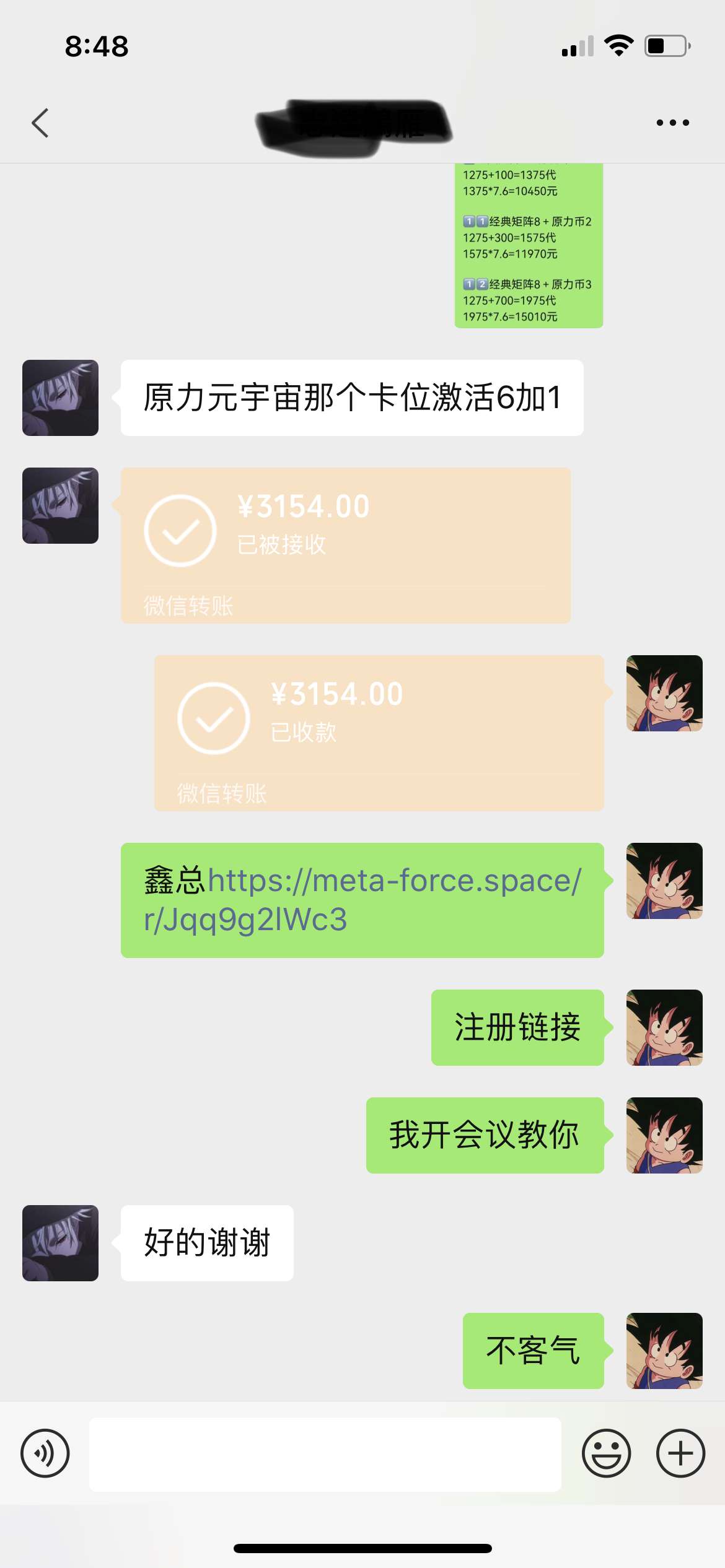725x1568 pixels.
Task: Open the chat info overflow menu
Action: pos(672,123)
